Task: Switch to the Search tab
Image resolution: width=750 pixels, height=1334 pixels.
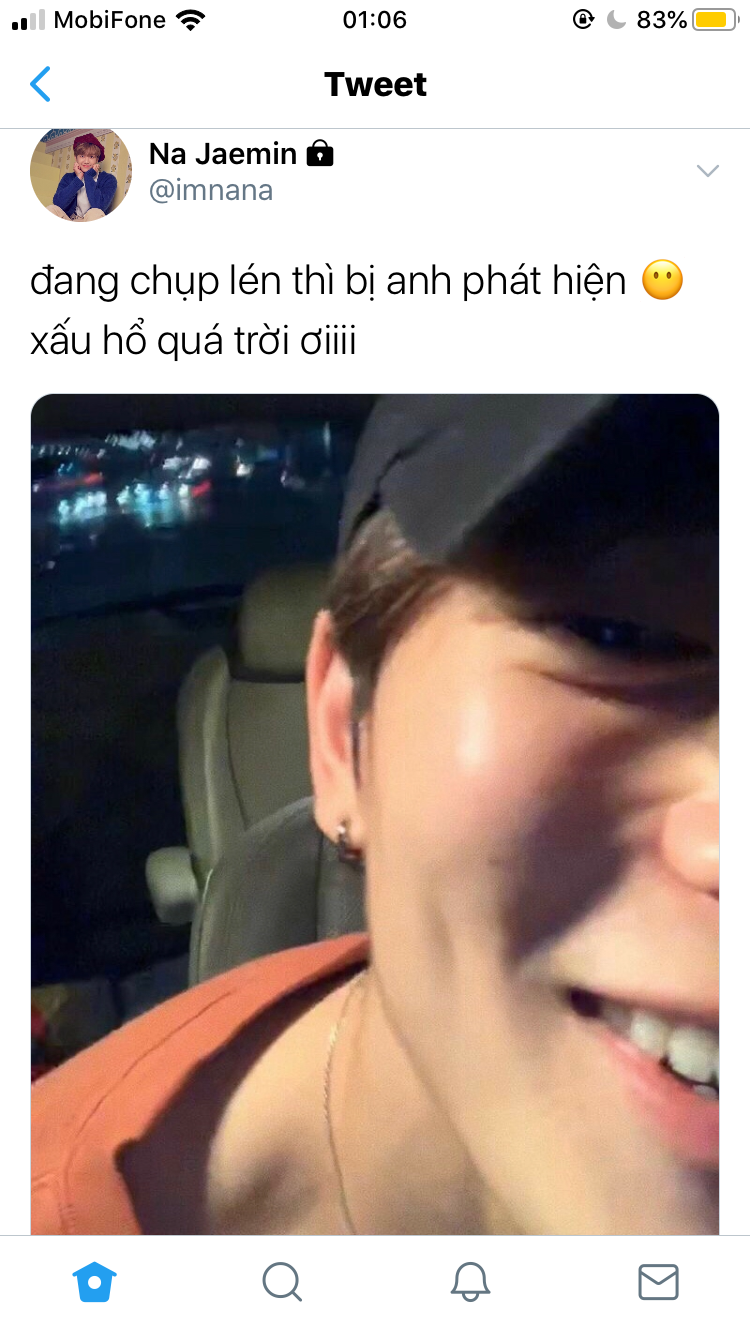Action: tap(282, 1281)
